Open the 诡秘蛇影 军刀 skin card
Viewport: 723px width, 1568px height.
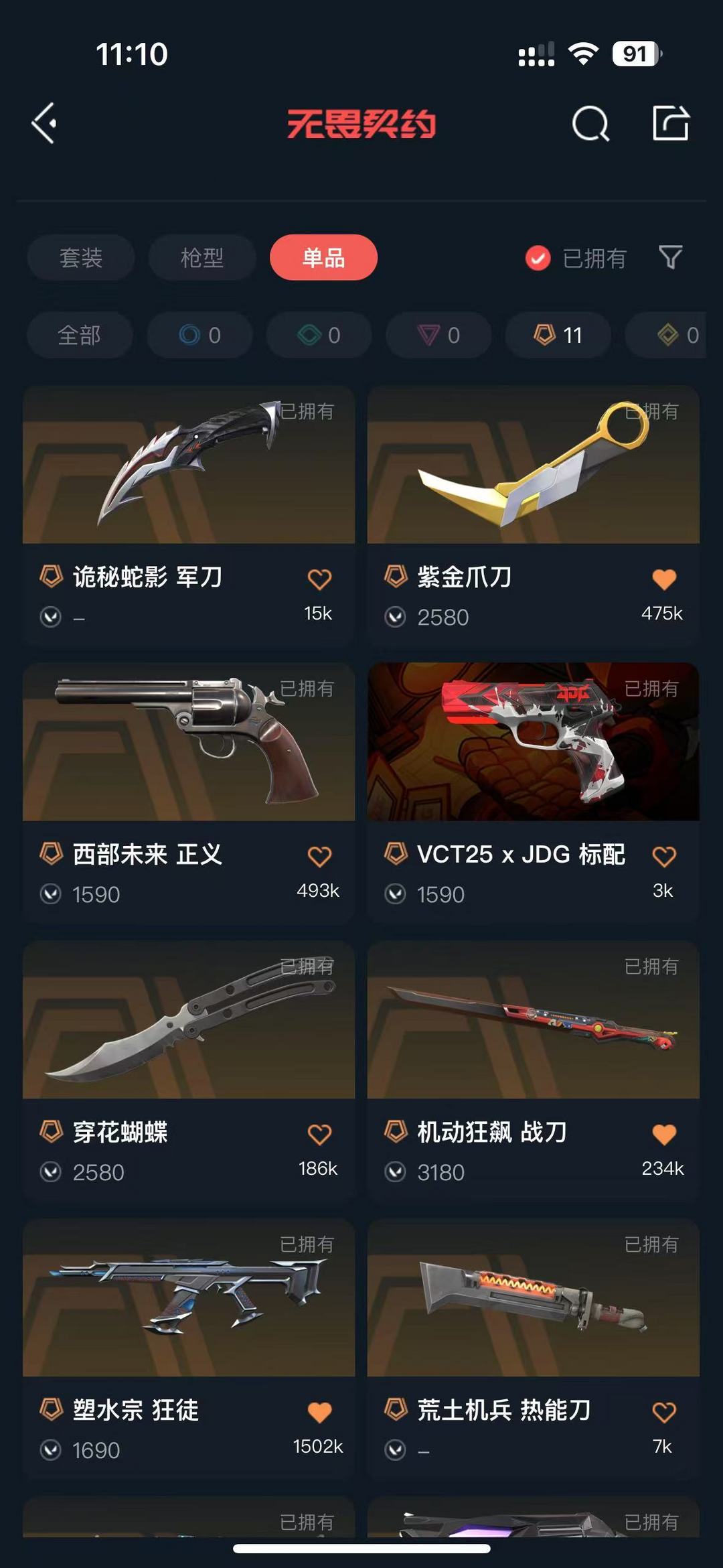coord(189,514)
